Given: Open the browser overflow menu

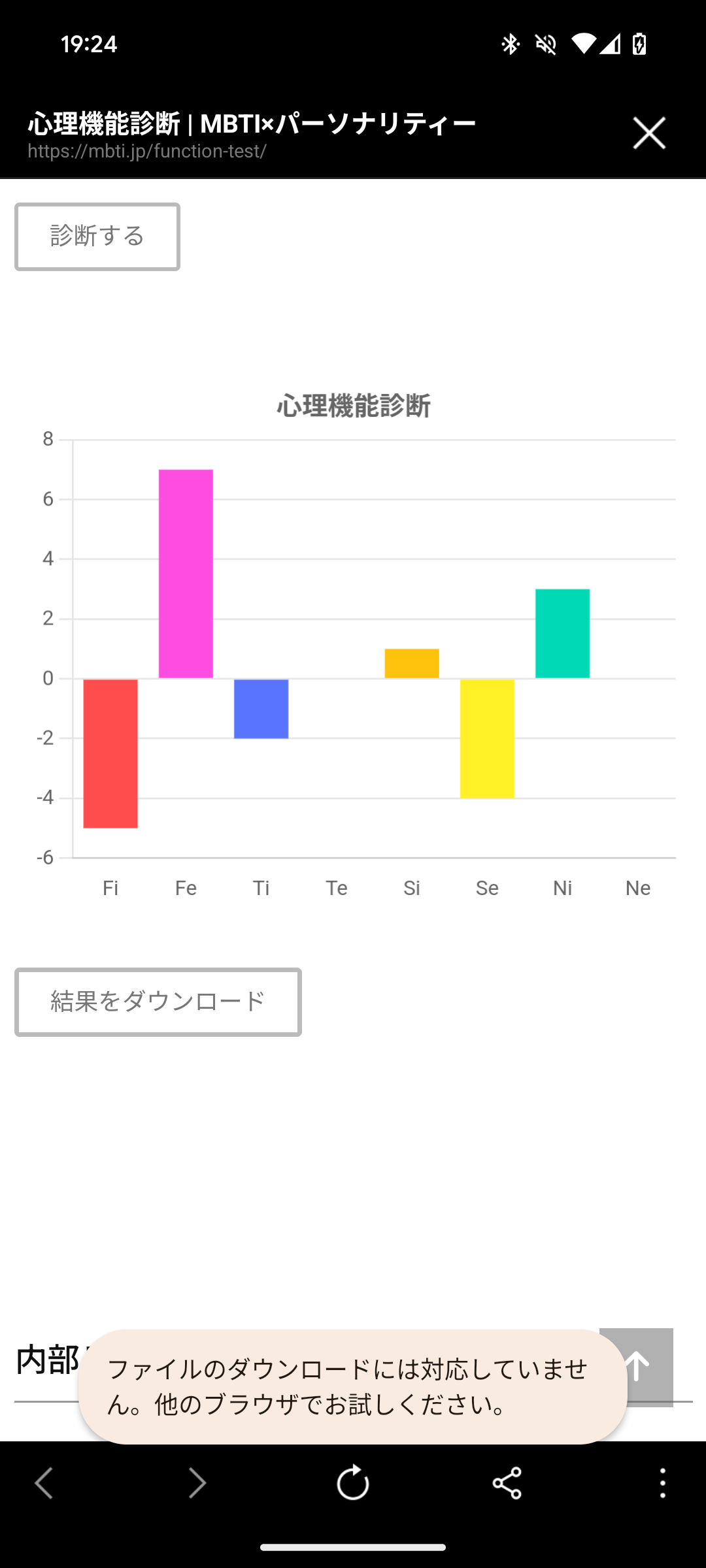Looking at the screenshot, I should (x=663, y=1482).
